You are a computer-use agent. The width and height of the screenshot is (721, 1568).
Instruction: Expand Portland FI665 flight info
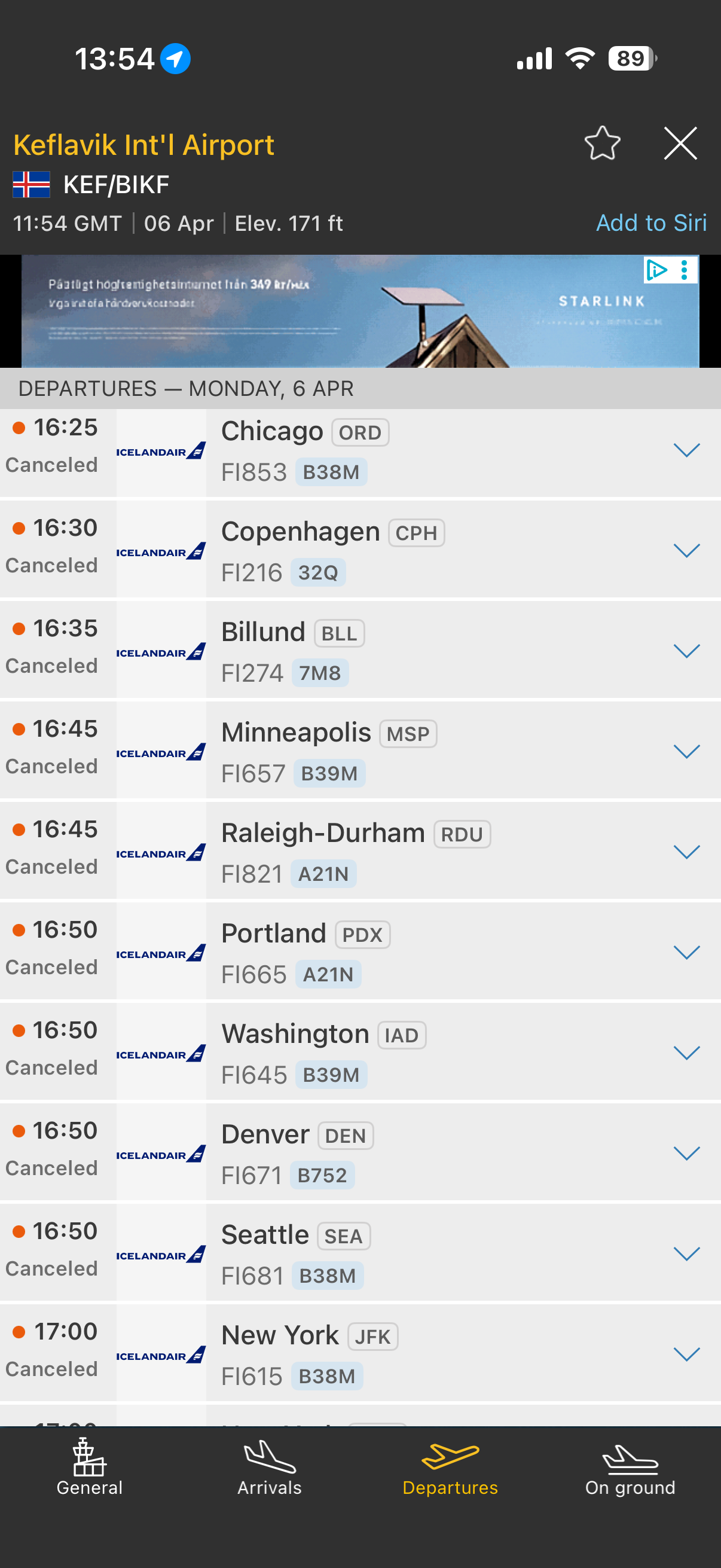tap(686, 953)
